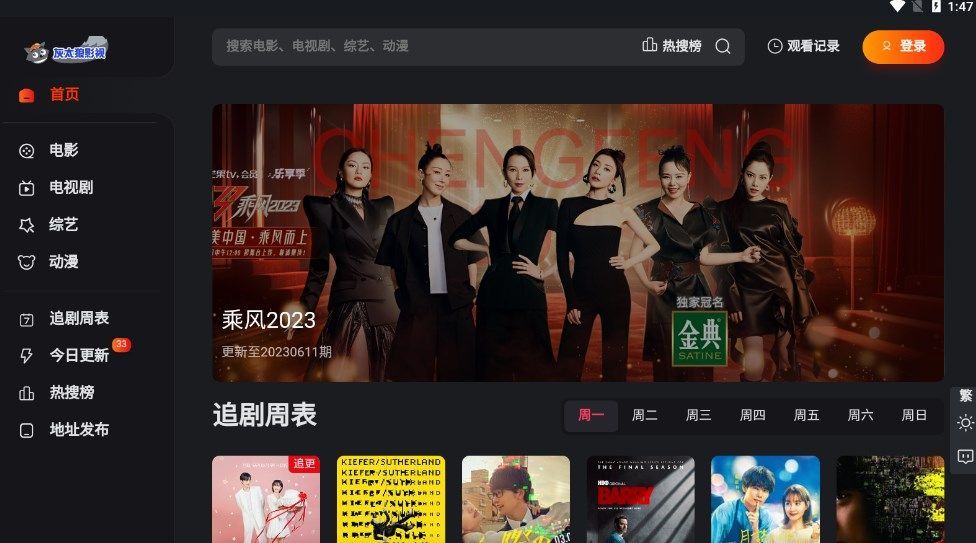Image resolution: width=976 pixels, height=543 pixels.
Task: Tap the search field for movies and shows
Action: pos(420,46)
